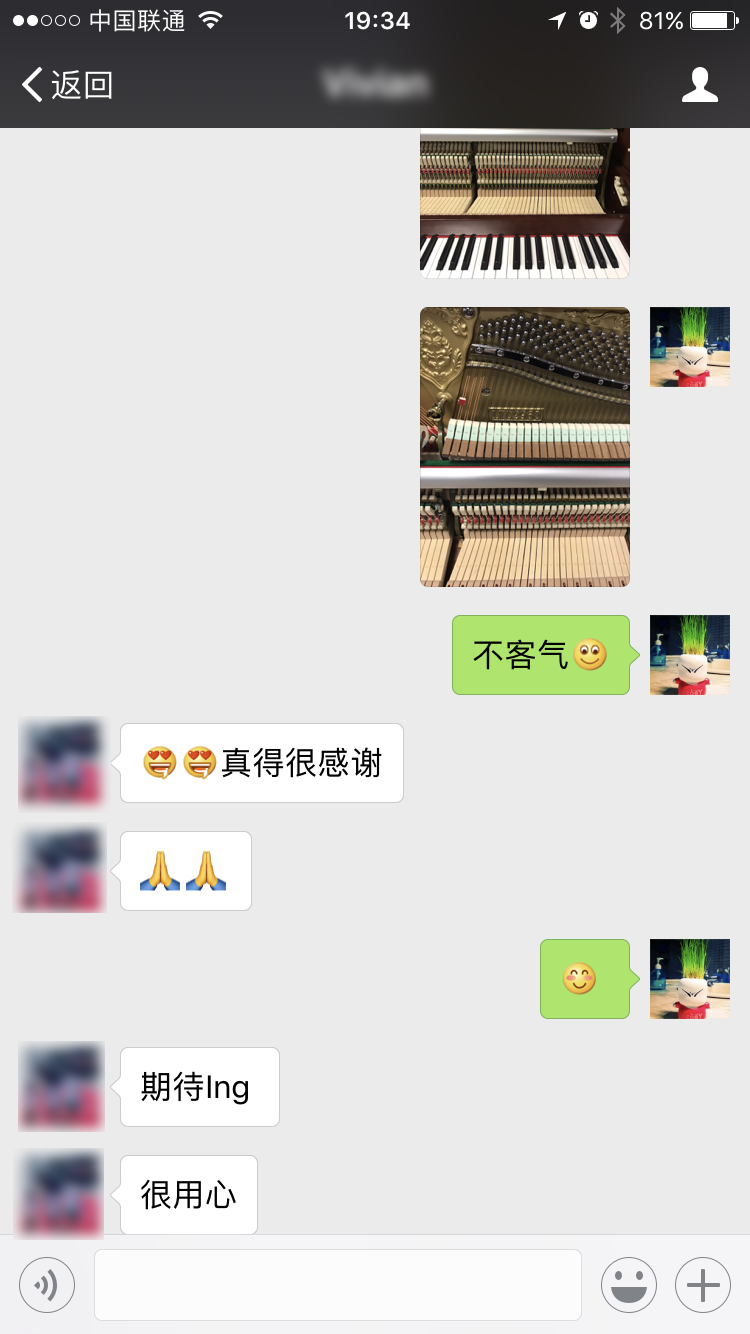This screenshot has height=1334, width=750.
Task: Open the emoji sticker picker
Action: pos(628,1284)
